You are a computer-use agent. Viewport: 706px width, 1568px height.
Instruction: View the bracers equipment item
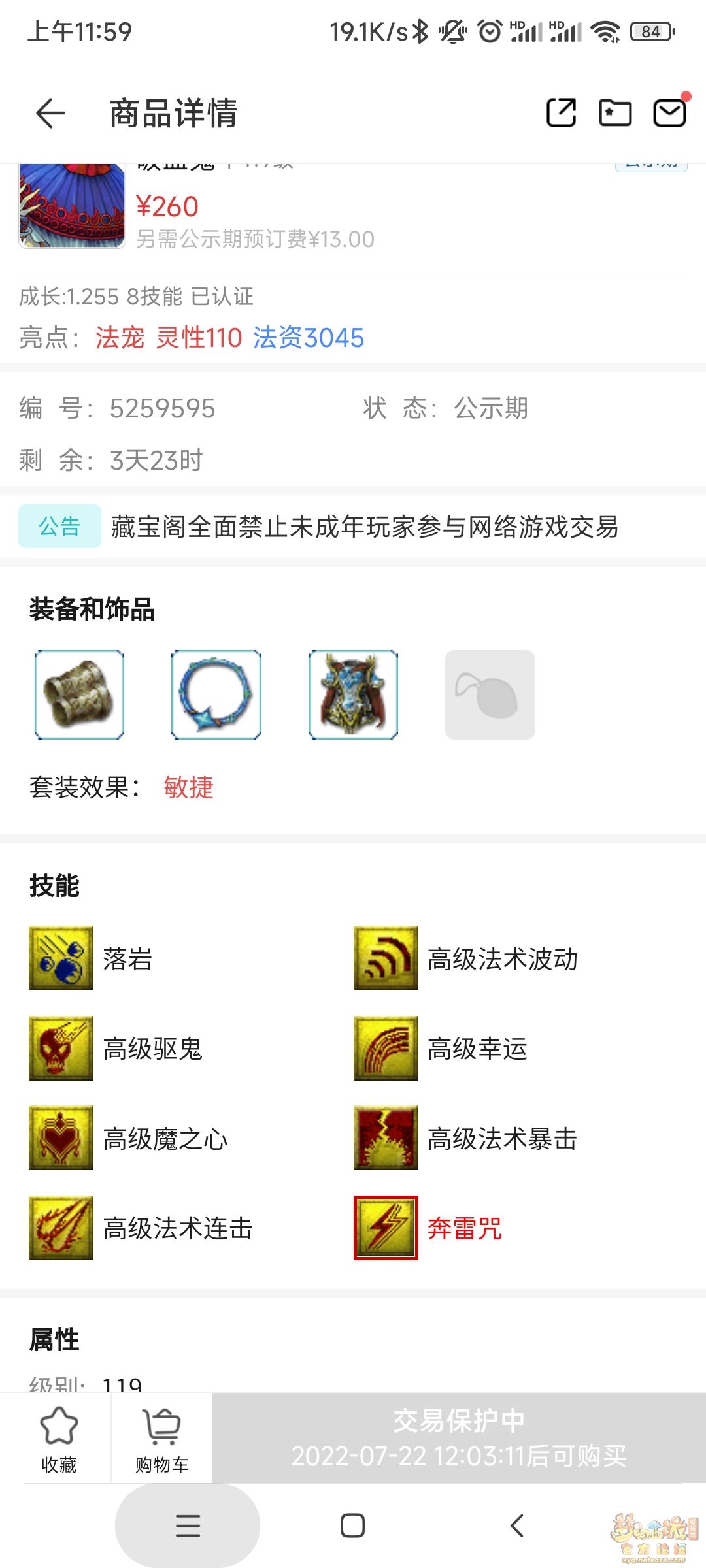coord(79,694)
